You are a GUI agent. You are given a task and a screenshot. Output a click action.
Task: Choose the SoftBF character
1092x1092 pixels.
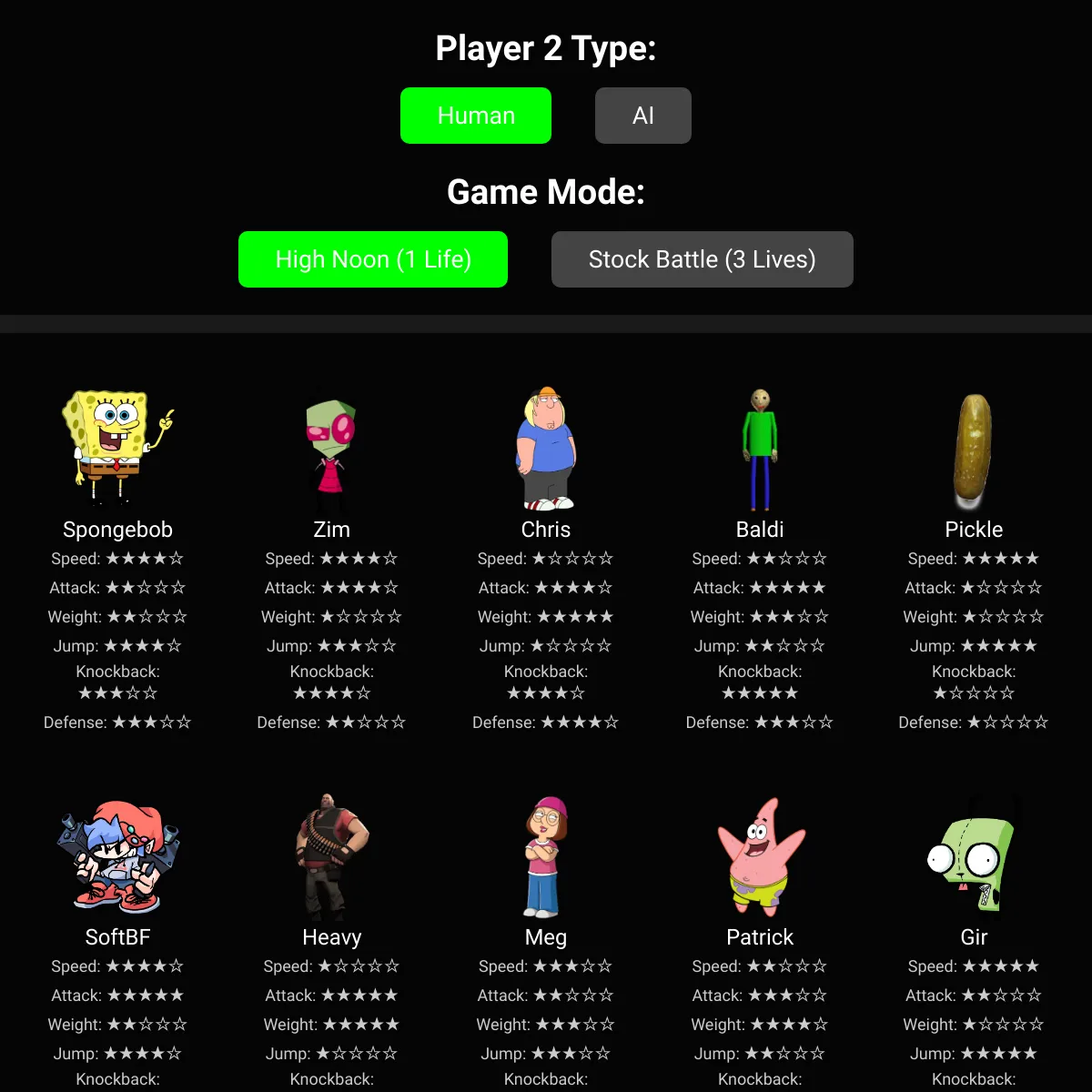click(x=117, y=857)
